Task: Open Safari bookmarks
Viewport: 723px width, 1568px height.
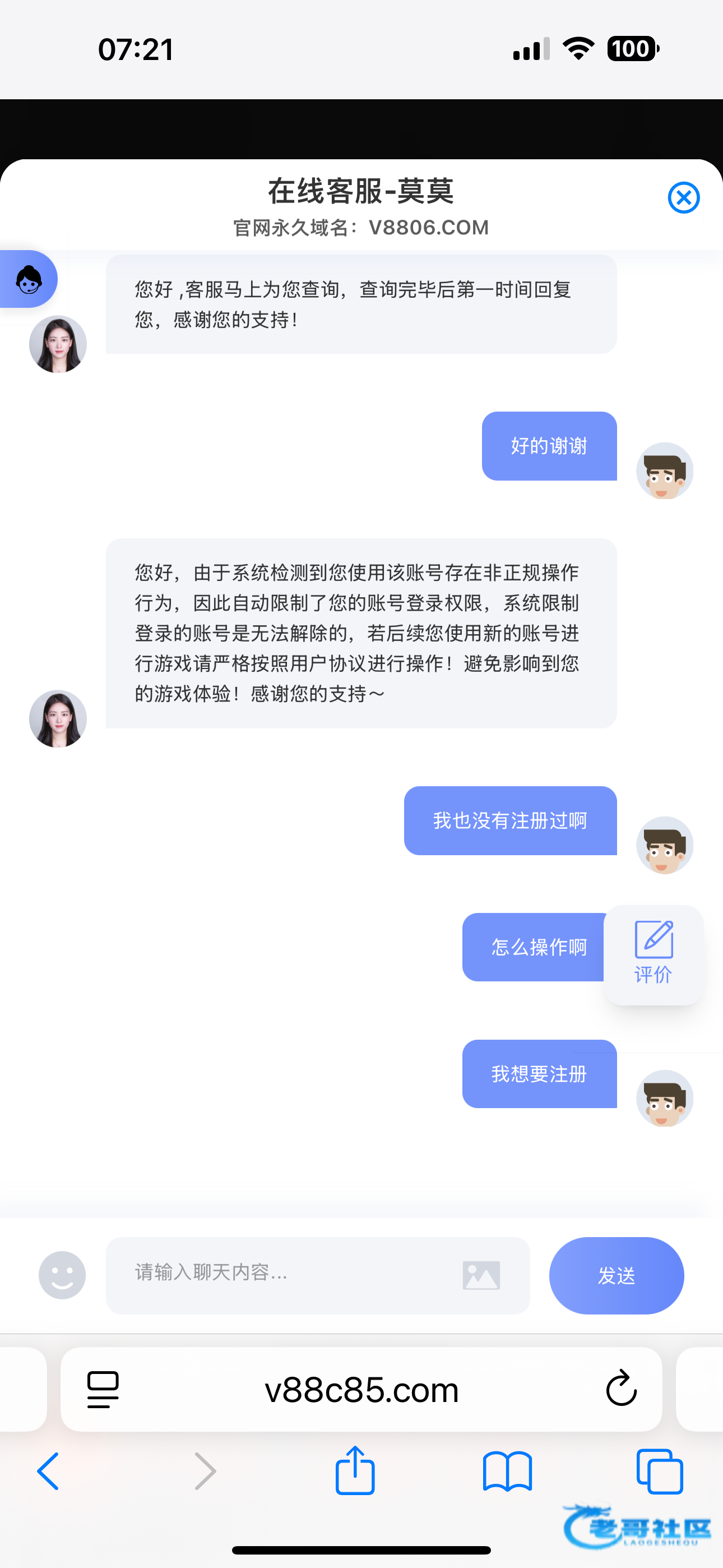Action: pyautogui.click(x=507, y=1471)
